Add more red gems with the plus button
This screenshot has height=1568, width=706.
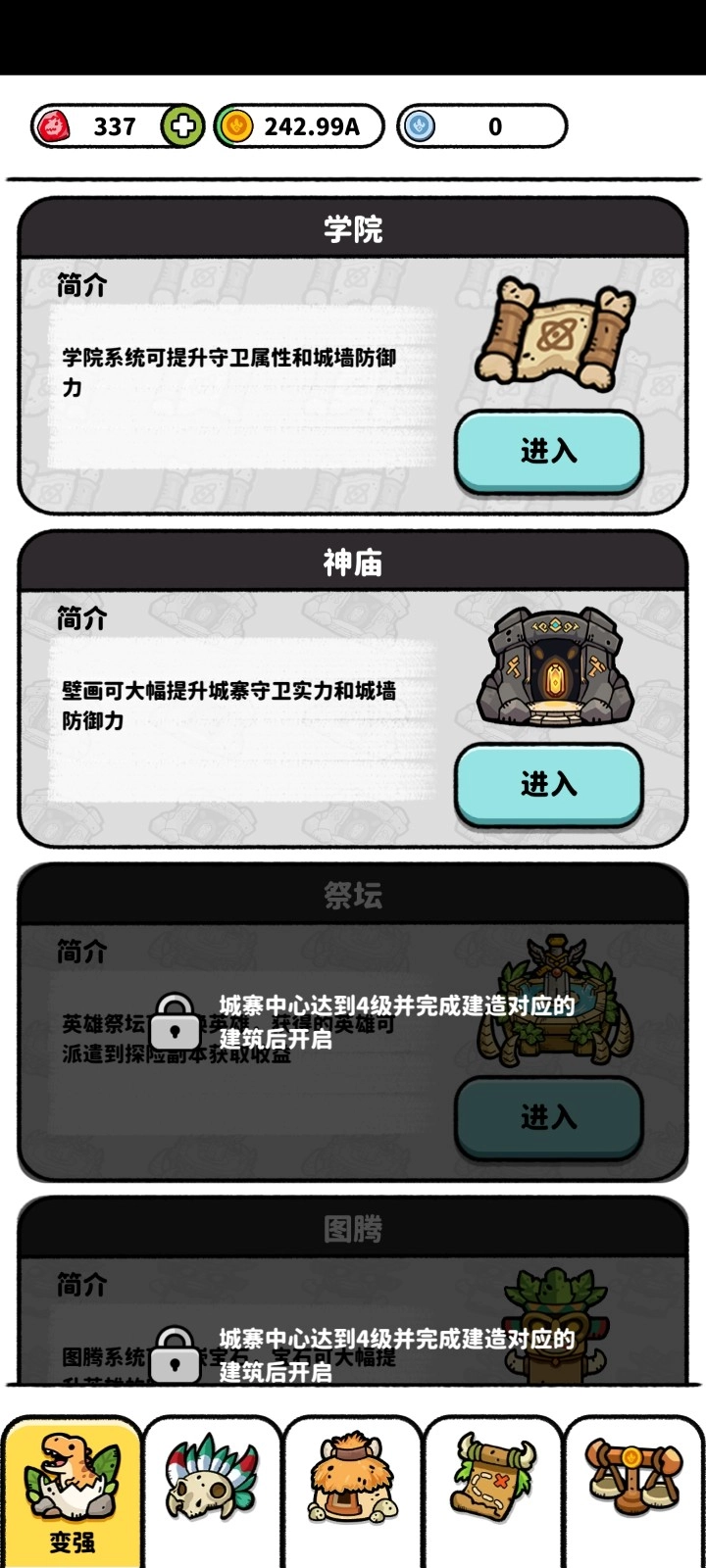pos(182,126)
